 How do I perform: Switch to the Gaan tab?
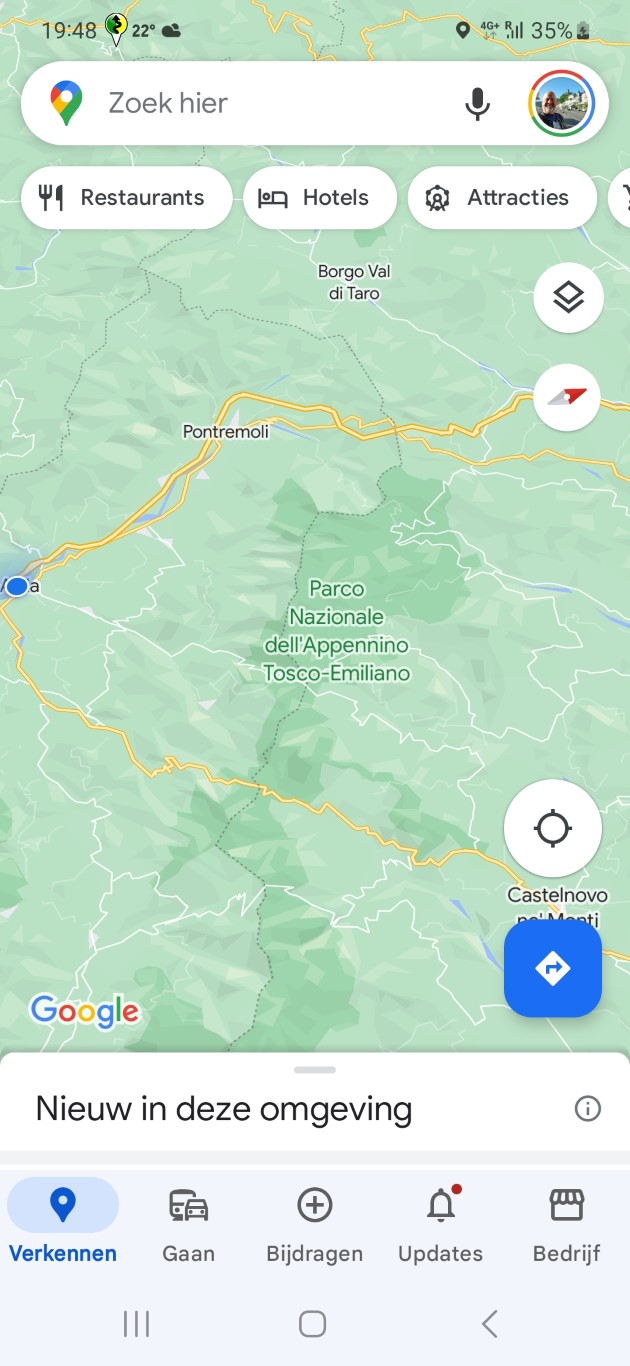(x=188, y=1225)
